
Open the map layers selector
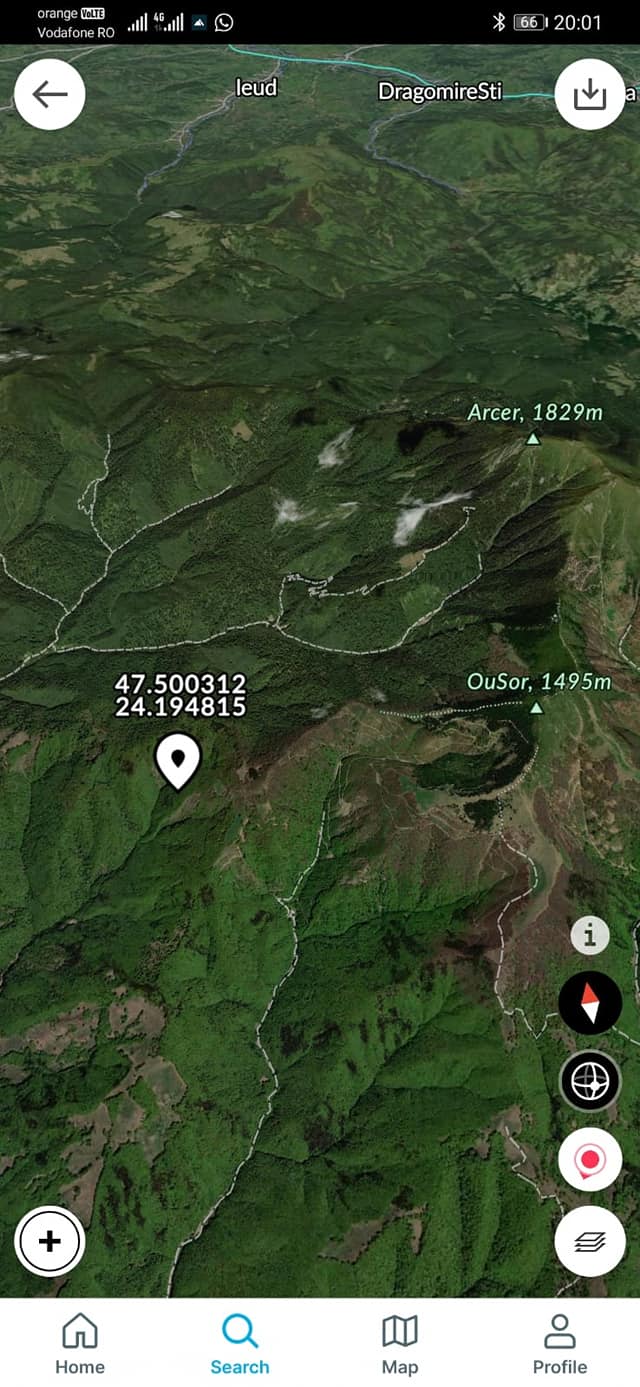[x=590, y=1241]
